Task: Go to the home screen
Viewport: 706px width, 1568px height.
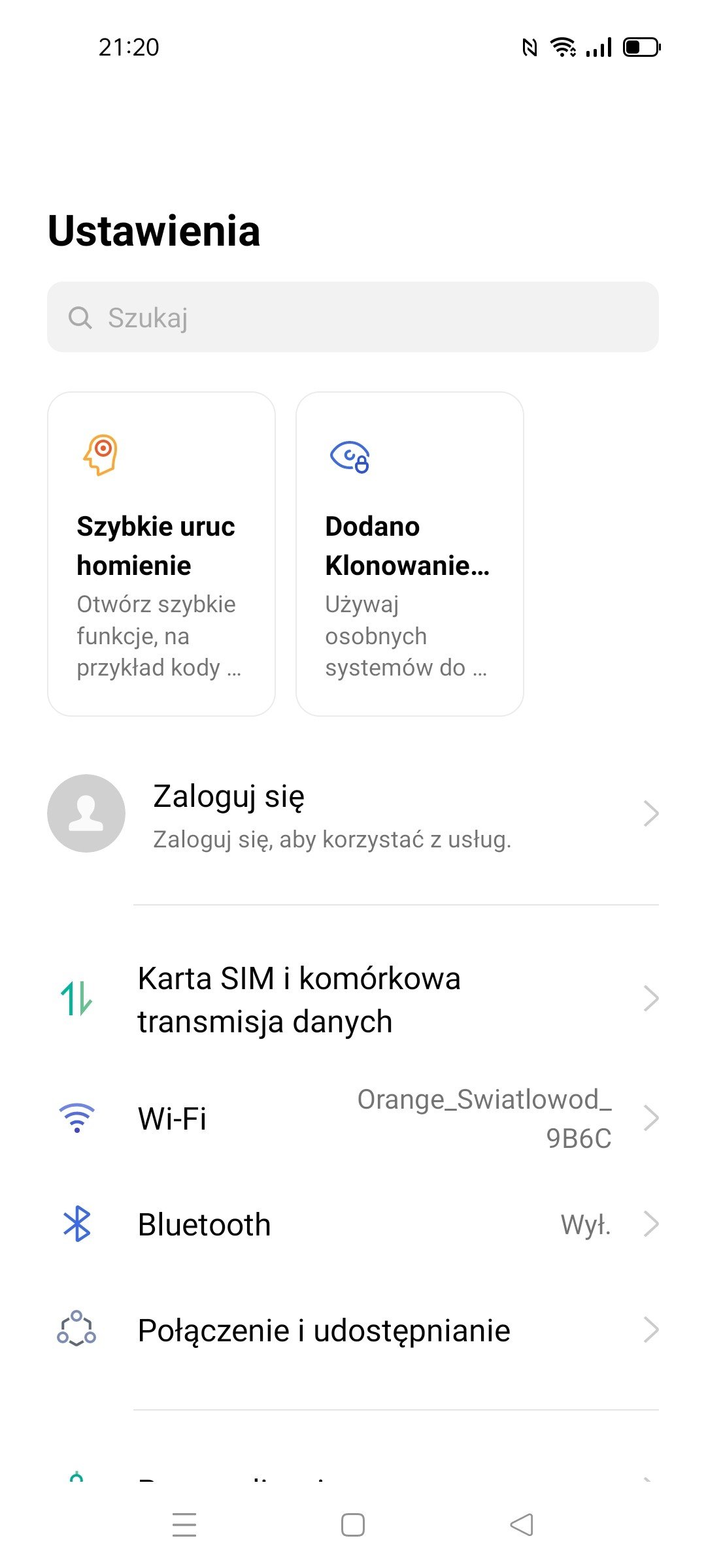Action: [353, 1525]
